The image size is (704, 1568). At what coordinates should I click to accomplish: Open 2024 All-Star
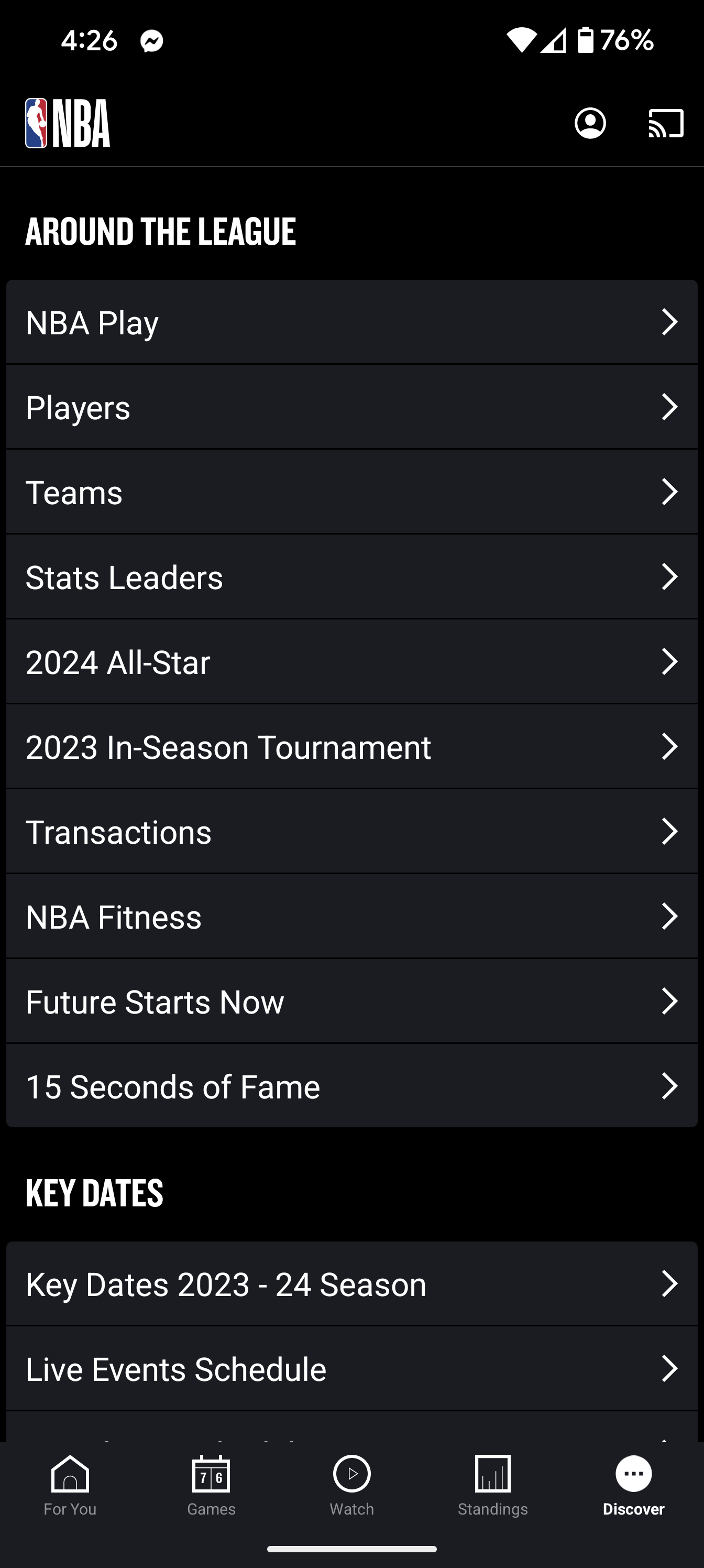click(x=351, y=662)
